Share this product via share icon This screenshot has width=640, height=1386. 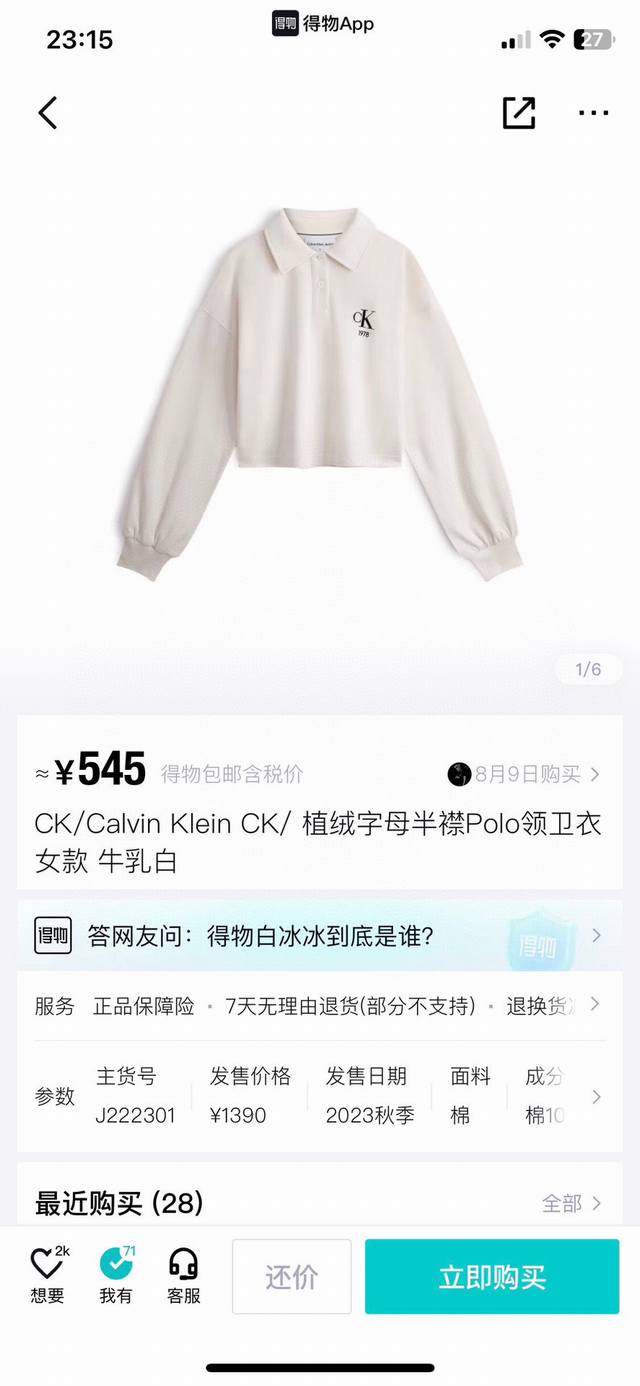point(518,113)
